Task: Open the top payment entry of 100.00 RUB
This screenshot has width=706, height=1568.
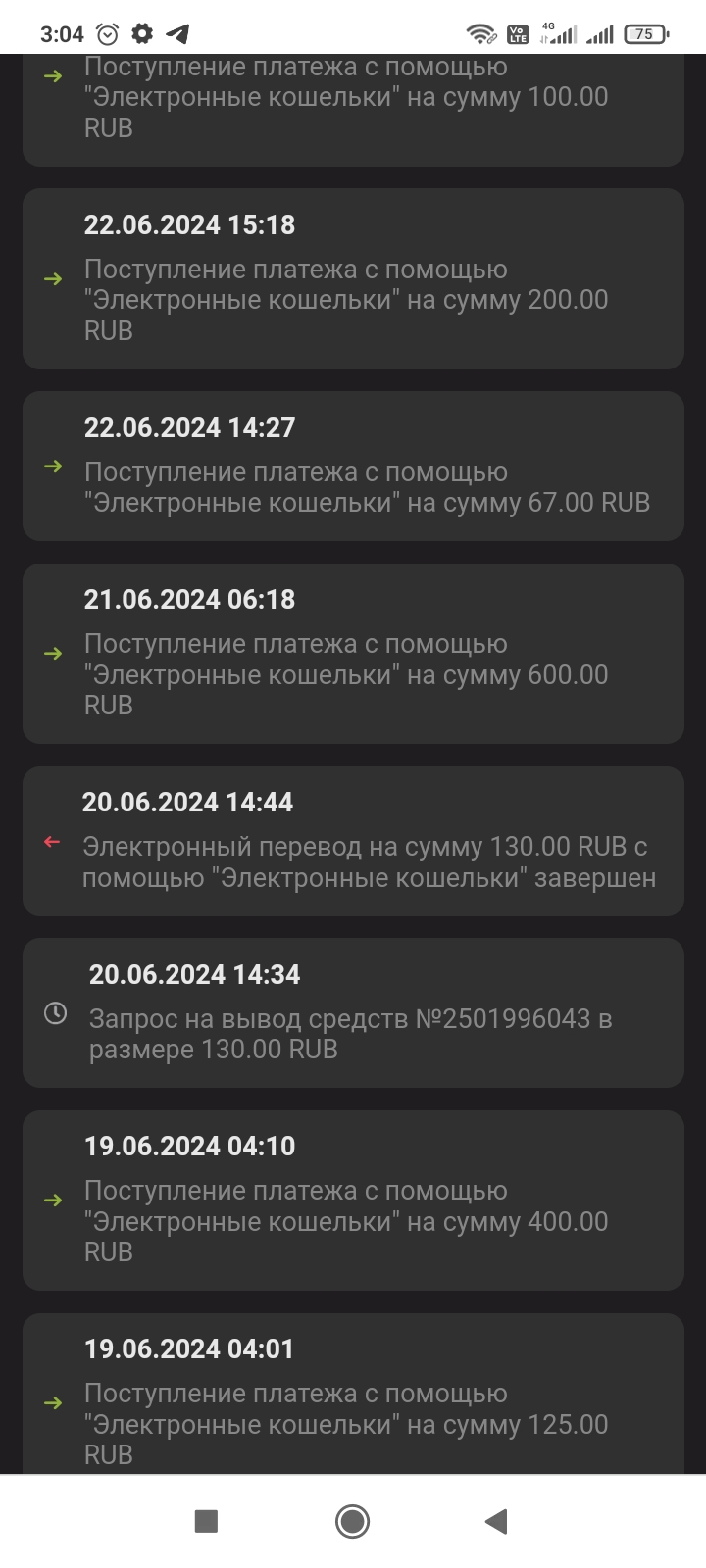Action: pos(353,110)
